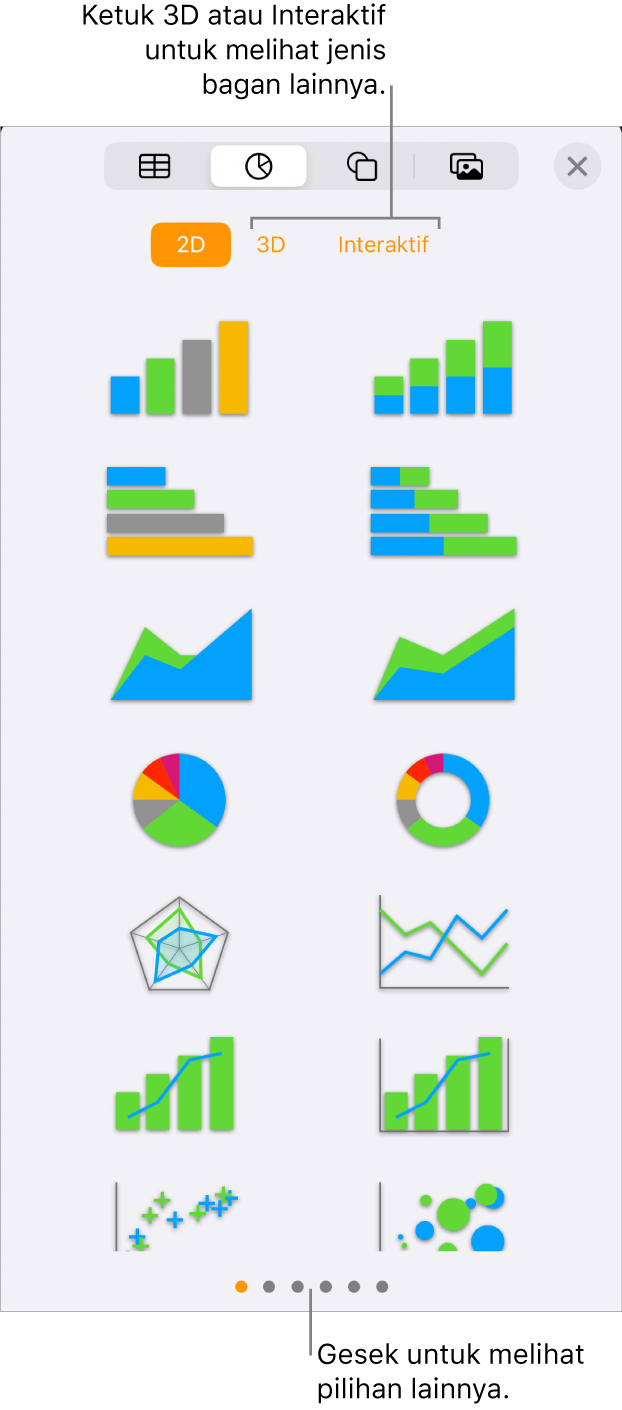Add a stacked horizontal bar chart

tap(443, 511)
